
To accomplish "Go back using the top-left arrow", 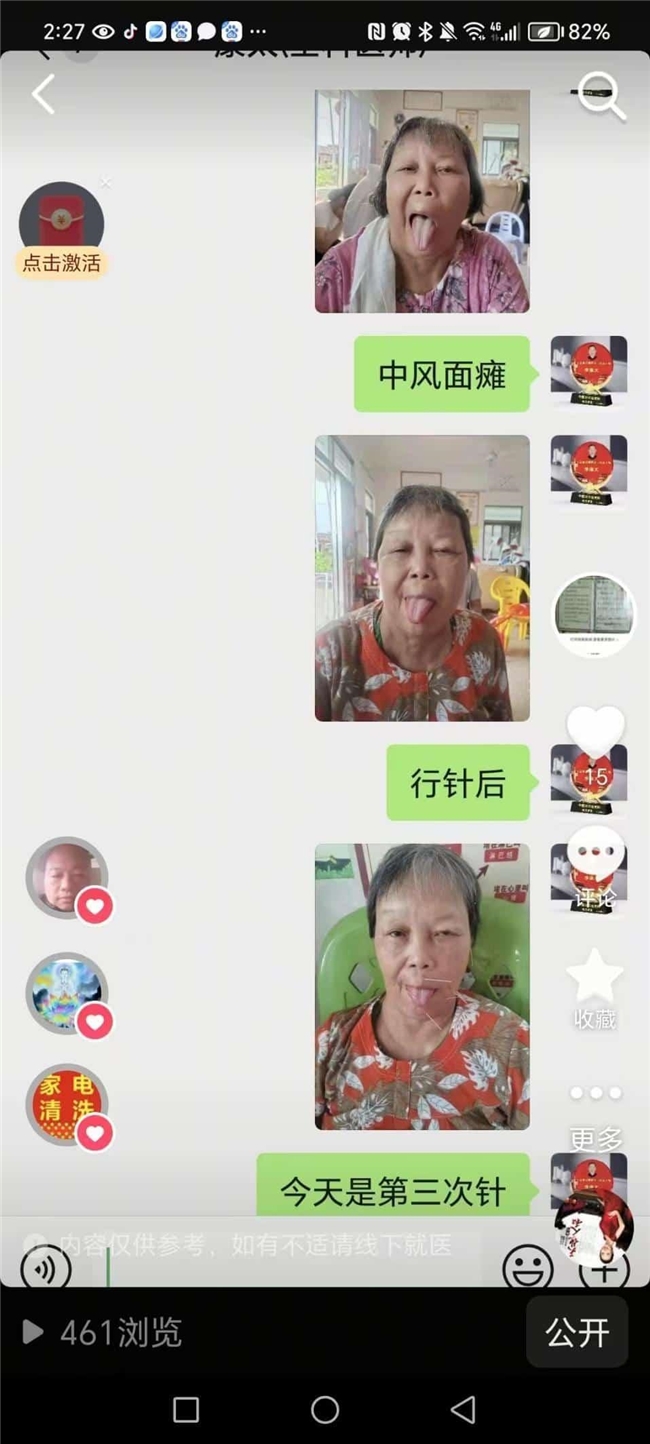I will click(42, 95).
